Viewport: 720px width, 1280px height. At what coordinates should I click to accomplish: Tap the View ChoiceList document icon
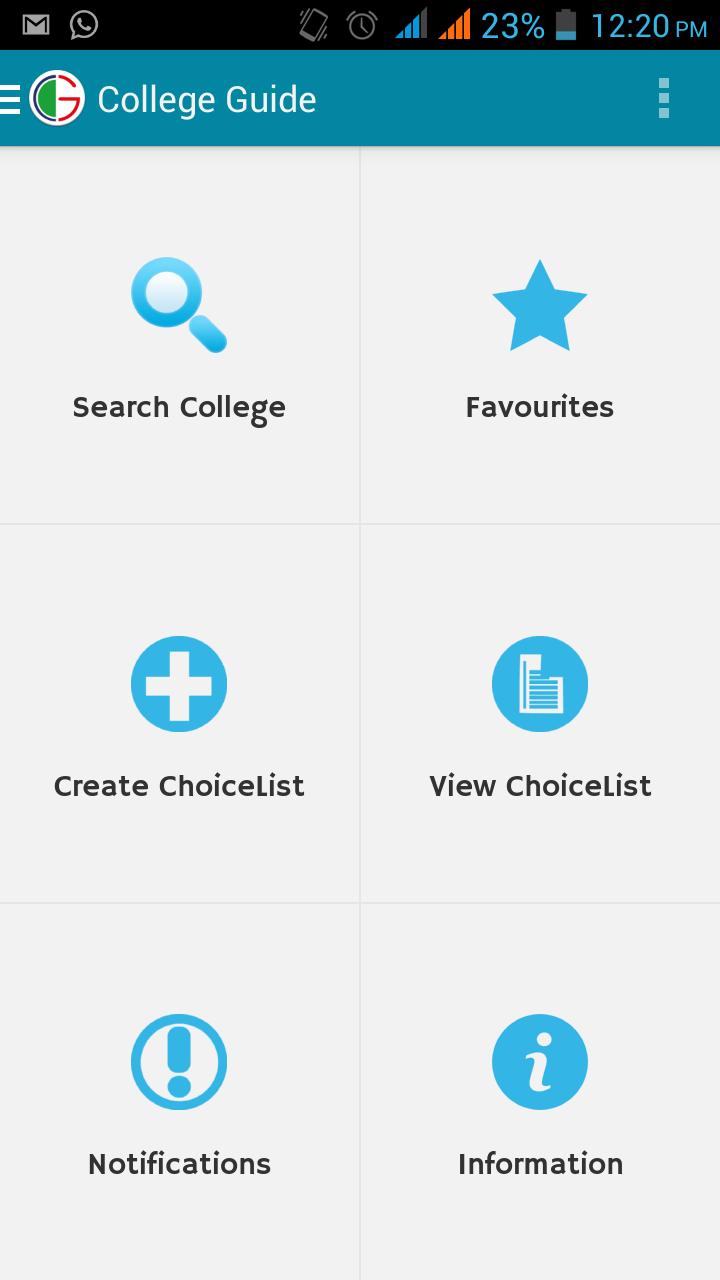point(540,683)
